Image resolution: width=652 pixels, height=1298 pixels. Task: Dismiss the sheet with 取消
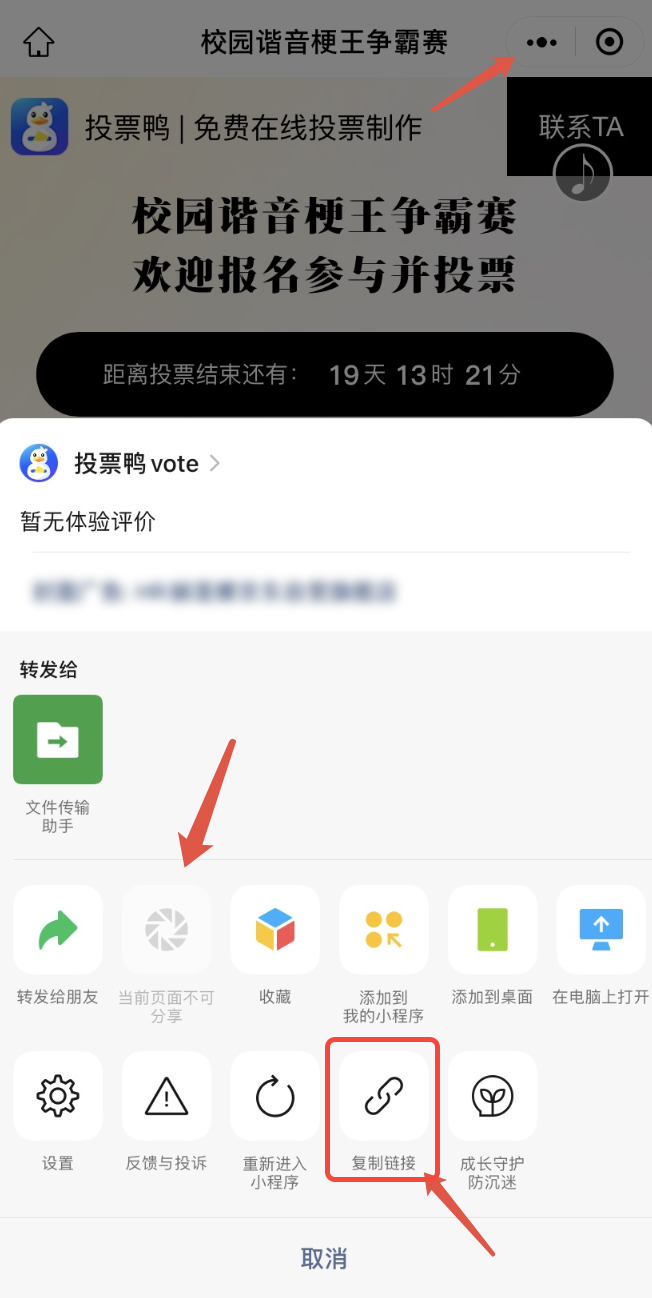click(324, 1258)
